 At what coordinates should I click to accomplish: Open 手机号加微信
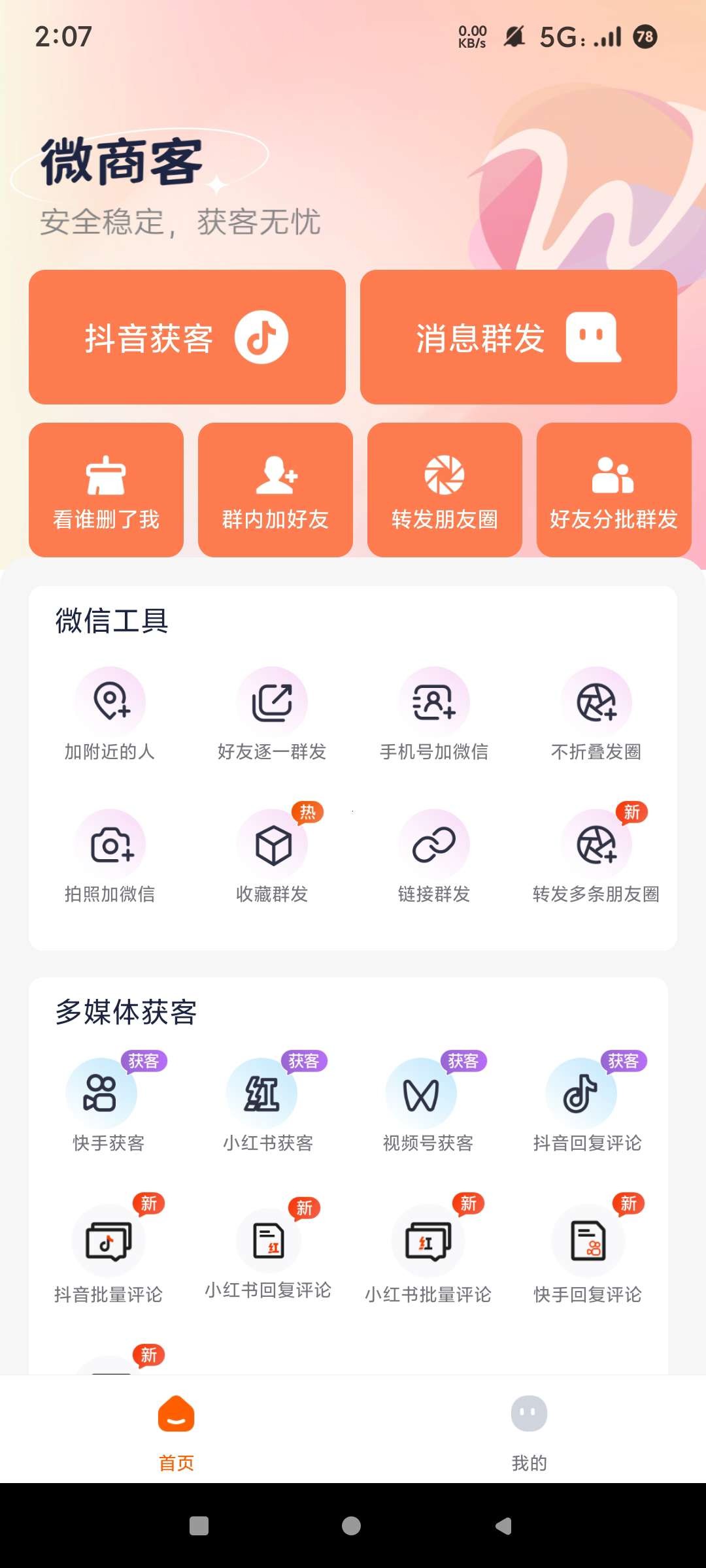434,715
